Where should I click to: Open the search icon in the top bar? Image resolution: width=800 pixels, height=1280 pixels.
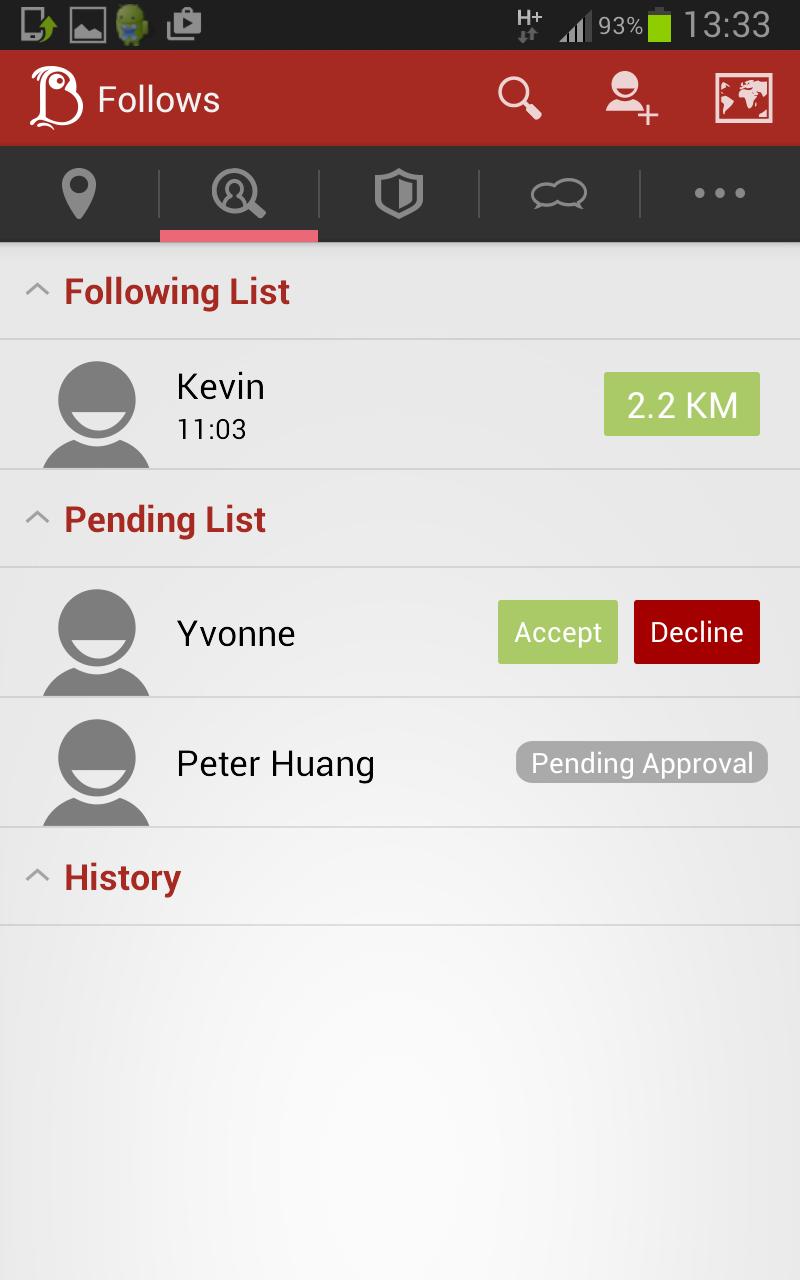pos(519,98)
